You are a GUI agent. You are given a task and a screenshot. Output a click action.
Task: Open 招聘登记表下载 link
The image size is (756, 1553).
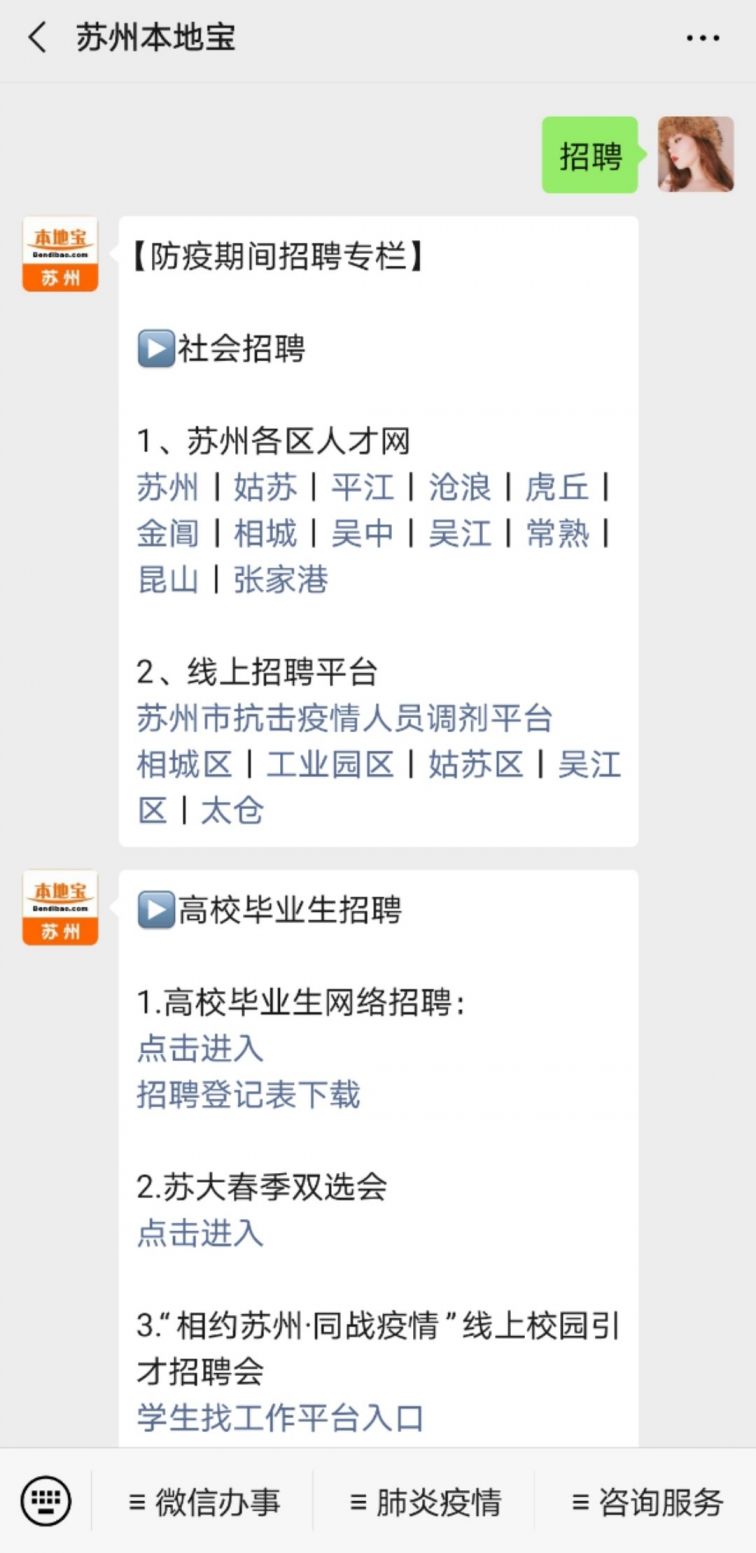pos(248,1094)
